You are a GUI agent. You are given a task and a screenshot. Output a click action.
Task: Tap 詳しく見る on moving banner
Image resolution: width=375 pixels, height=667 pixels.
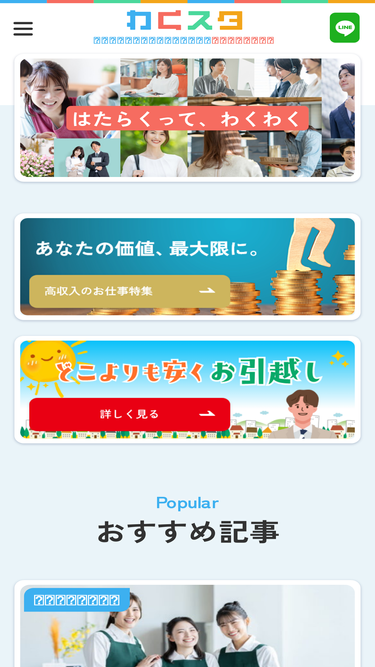click(130, 414)
